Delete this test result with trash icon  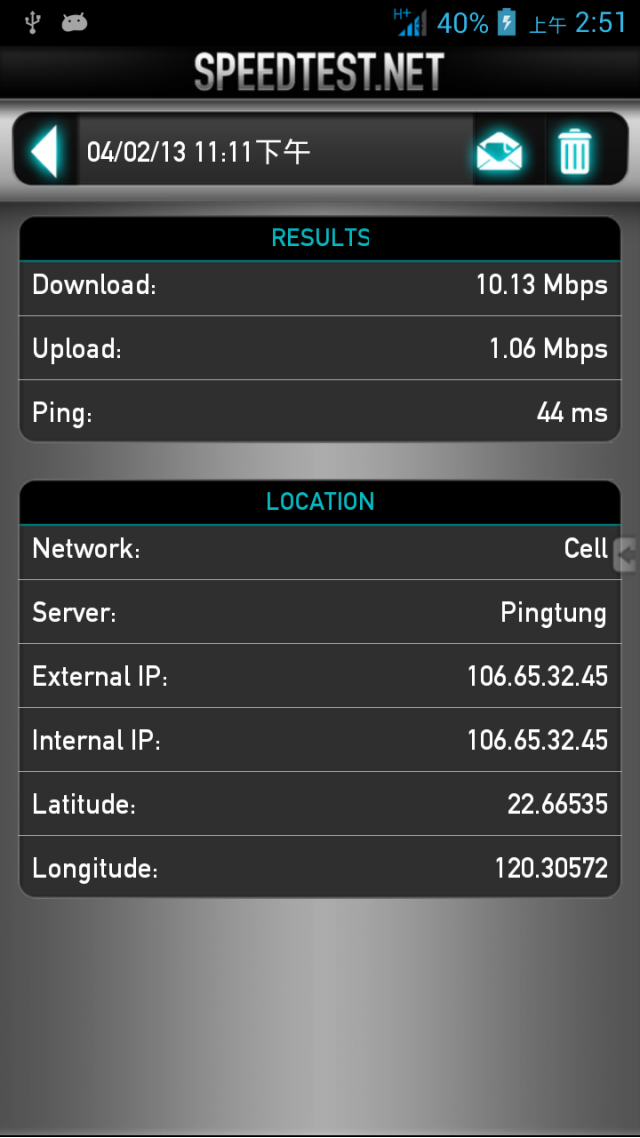point(575,151)
